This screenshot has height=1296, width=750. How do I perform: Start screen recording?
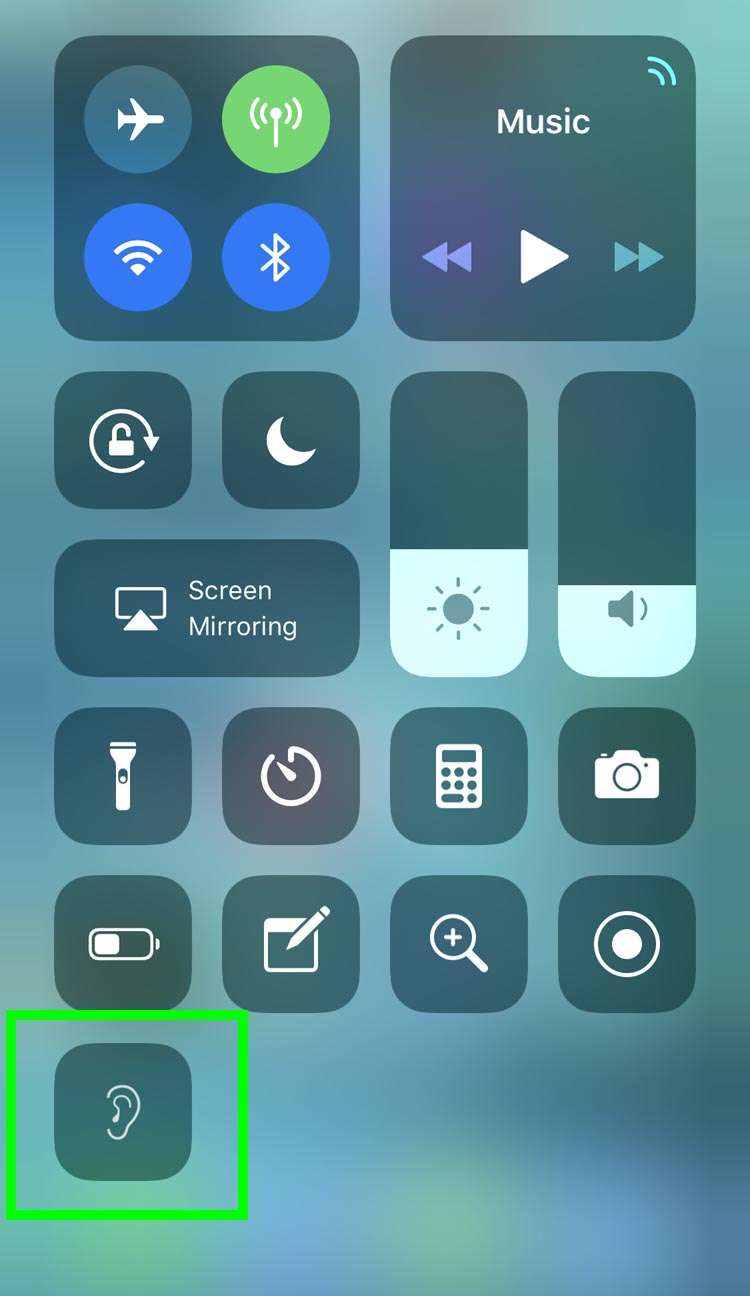[x=627, y=944]
